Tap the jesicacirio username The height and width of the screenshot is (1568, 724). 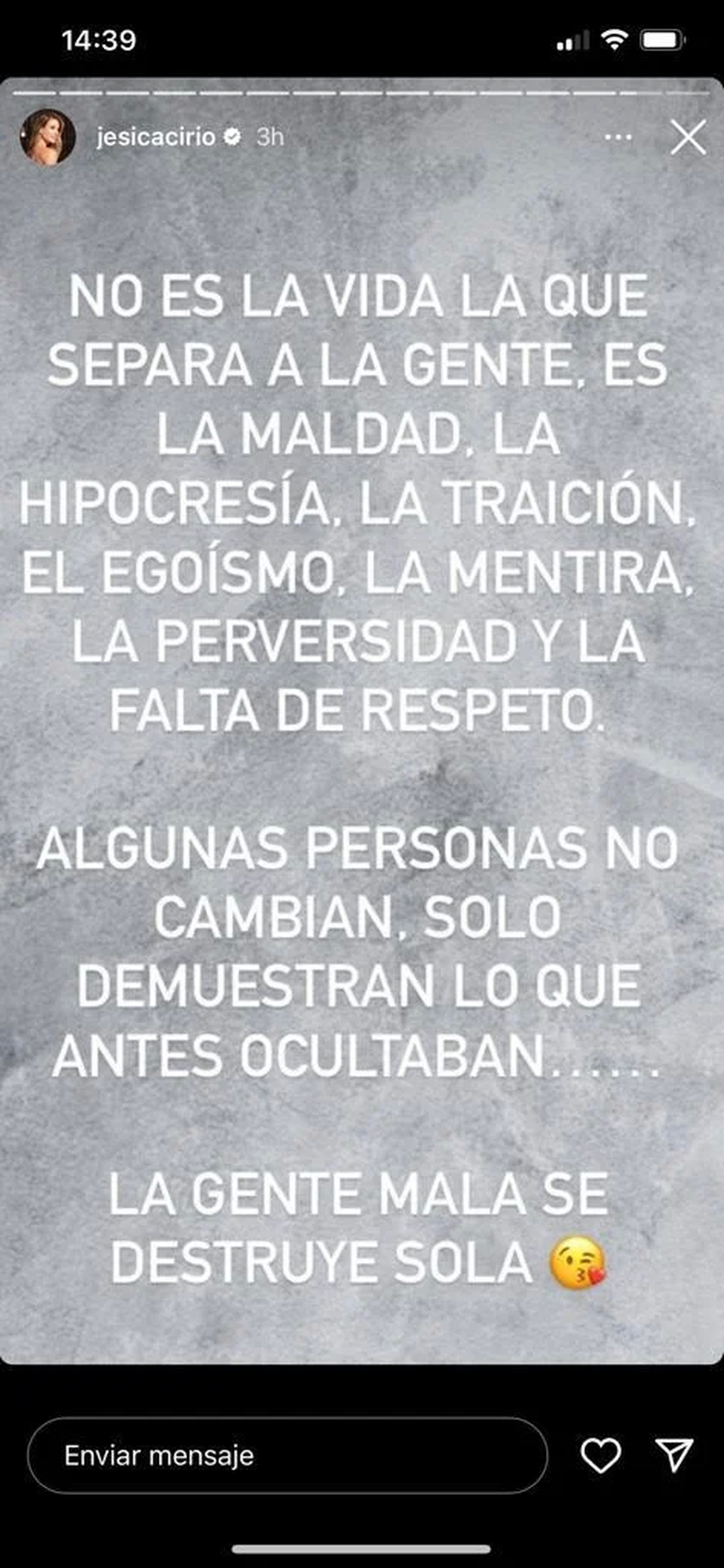pyautogui.click(x=156, y=137)
